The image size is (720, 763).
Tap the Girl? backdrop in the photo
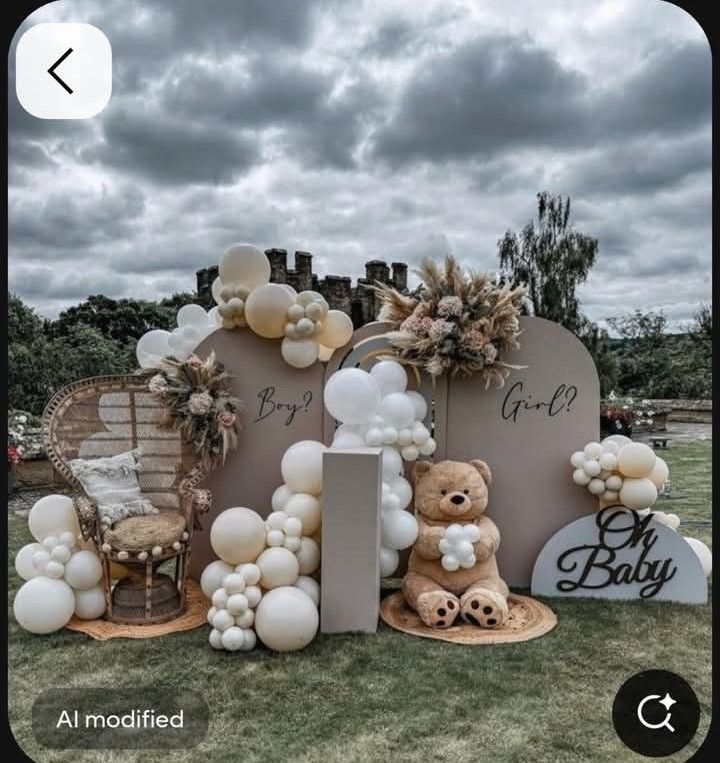534,400
